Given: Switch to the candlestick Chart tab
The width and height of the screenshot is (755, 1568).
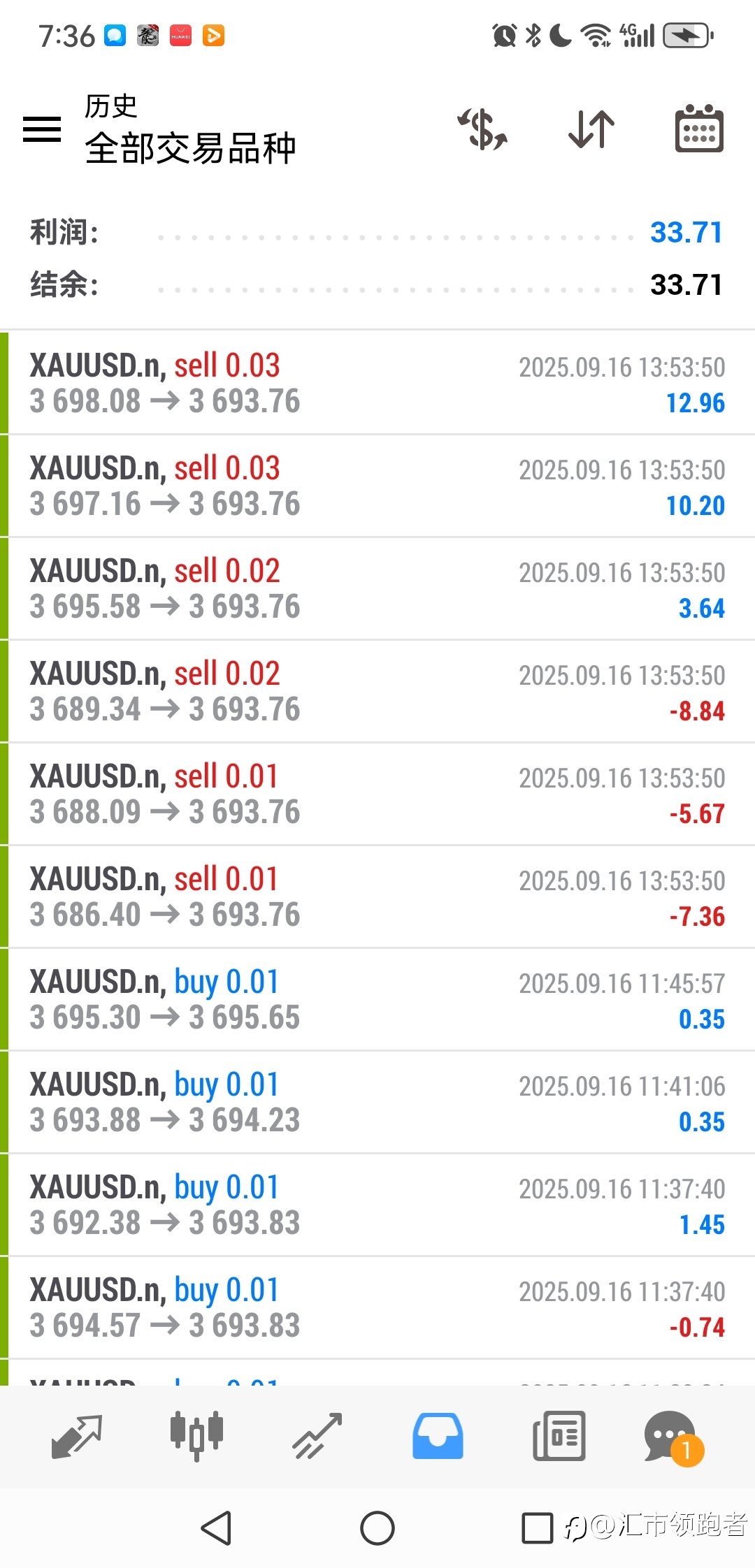Looking at the screenshot, I should pos(197,1436).
